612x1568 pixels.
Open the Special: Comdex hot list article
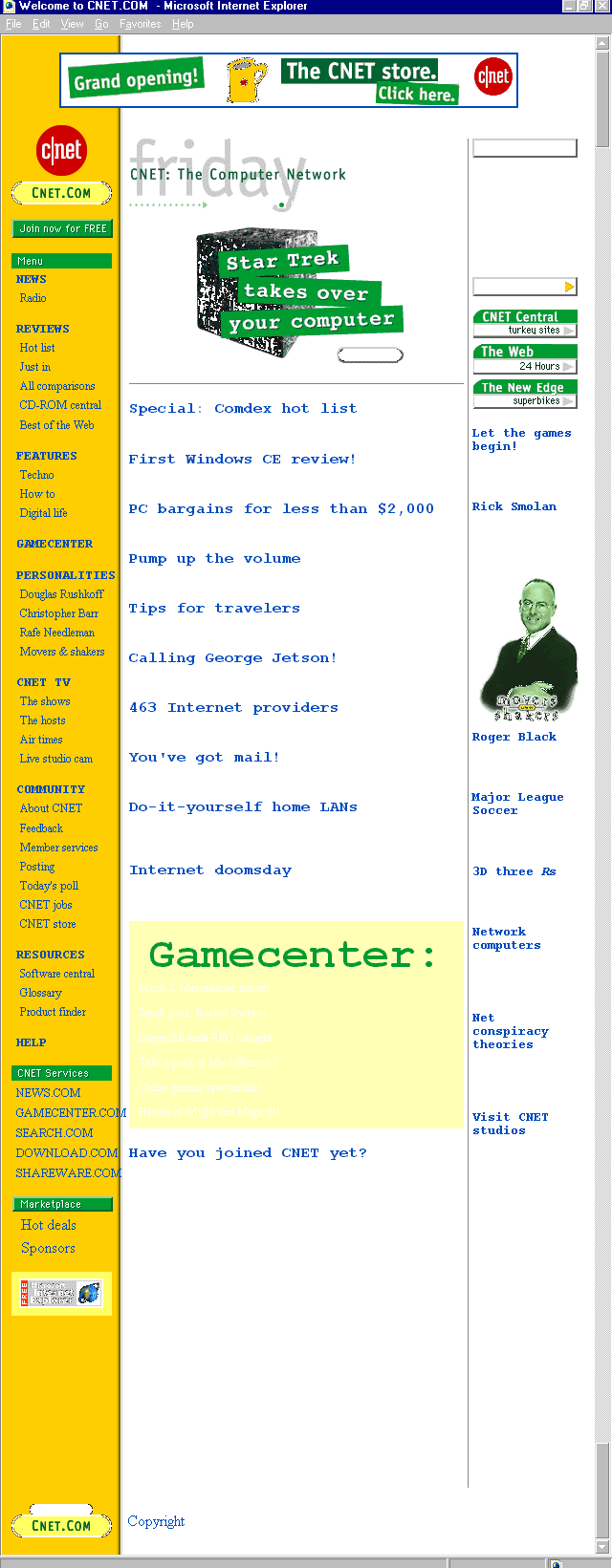pos(242,408)
